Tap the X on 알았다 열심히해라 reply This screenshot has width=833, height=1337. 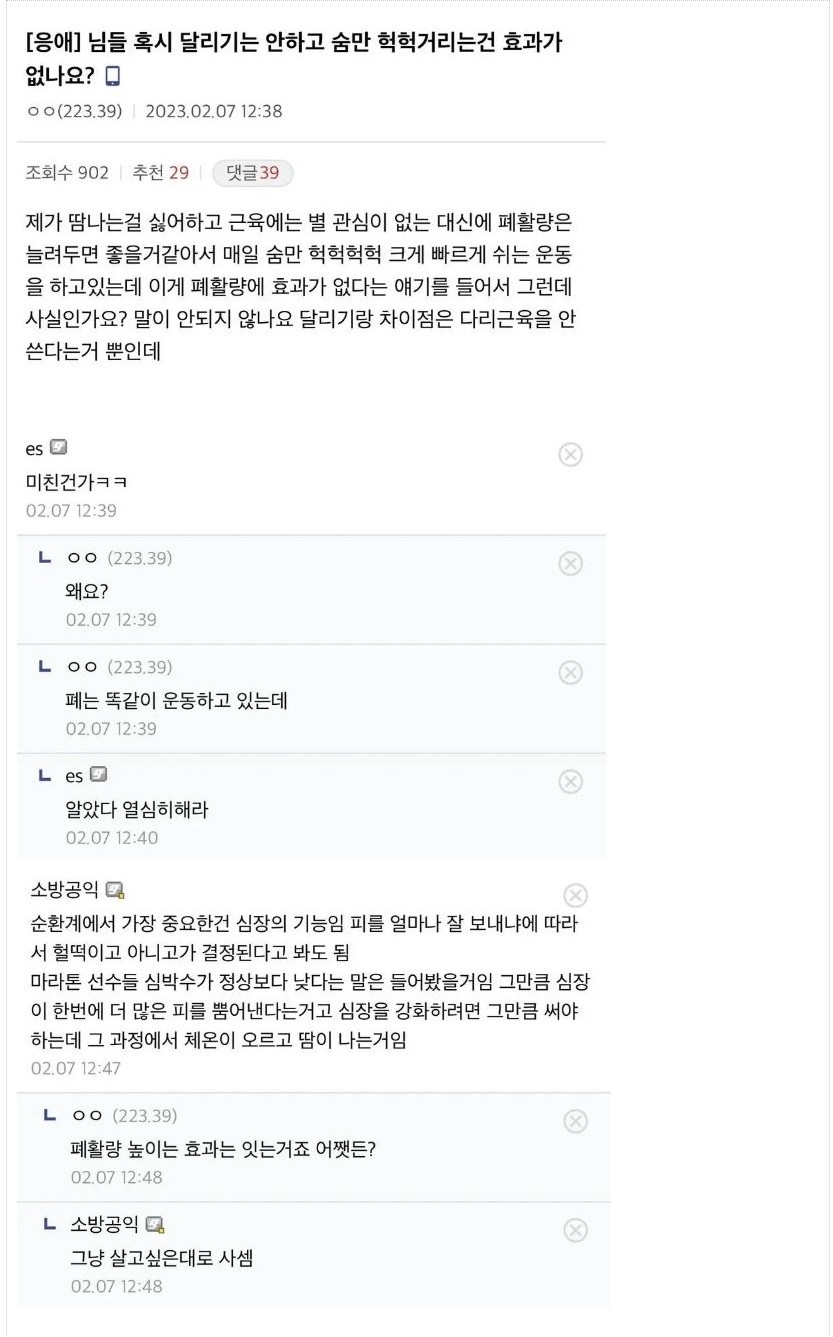[x=570, y=782]
